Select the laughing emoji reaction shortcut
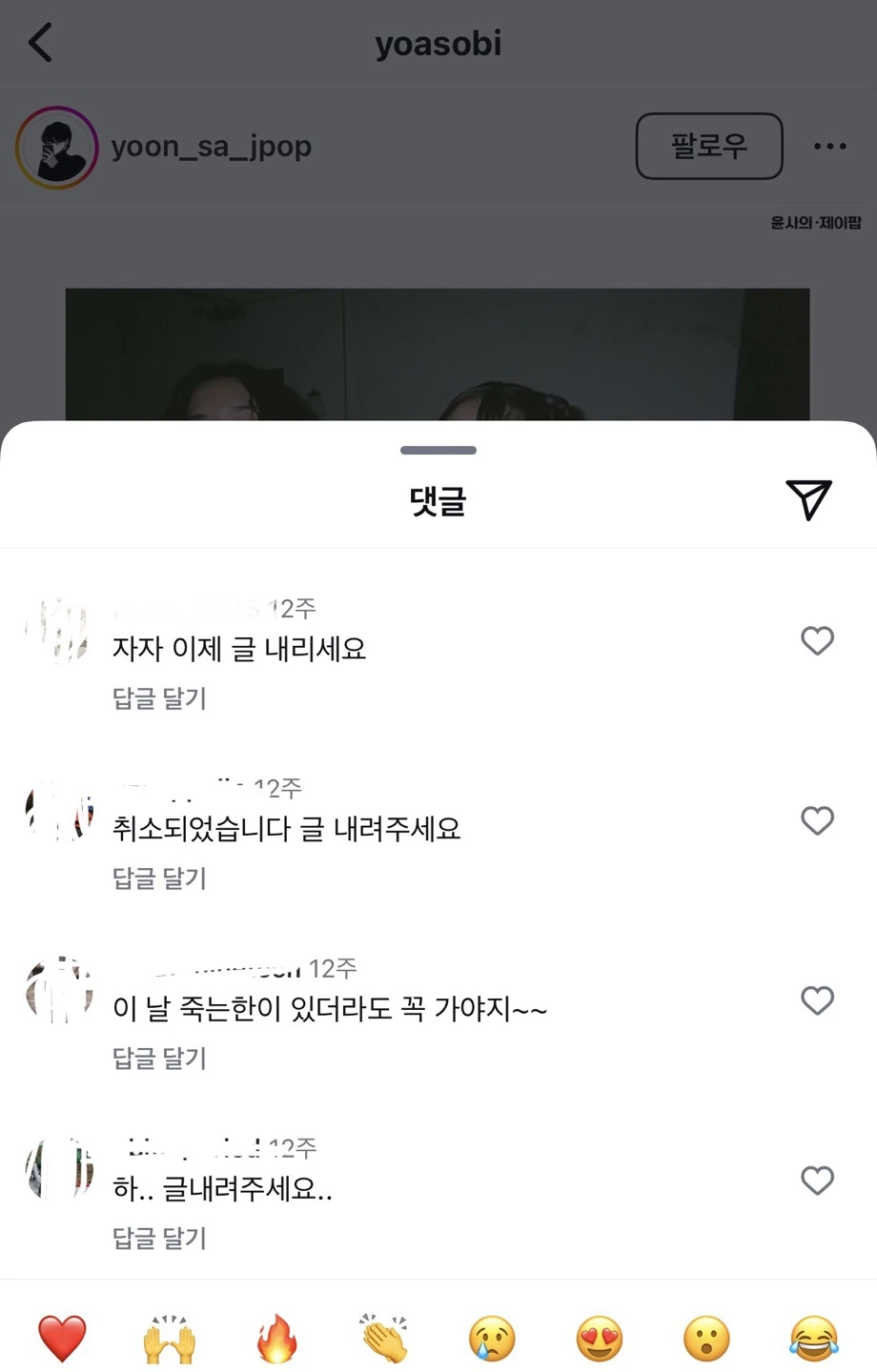 [x=812, y=1339]
